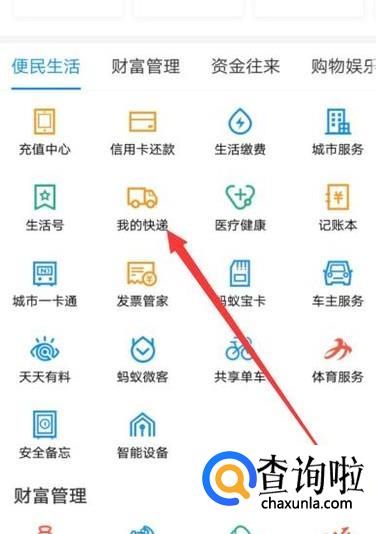The image size is (376, 534).
Task: Open 充值中心
Action: [x=45, y=131]
